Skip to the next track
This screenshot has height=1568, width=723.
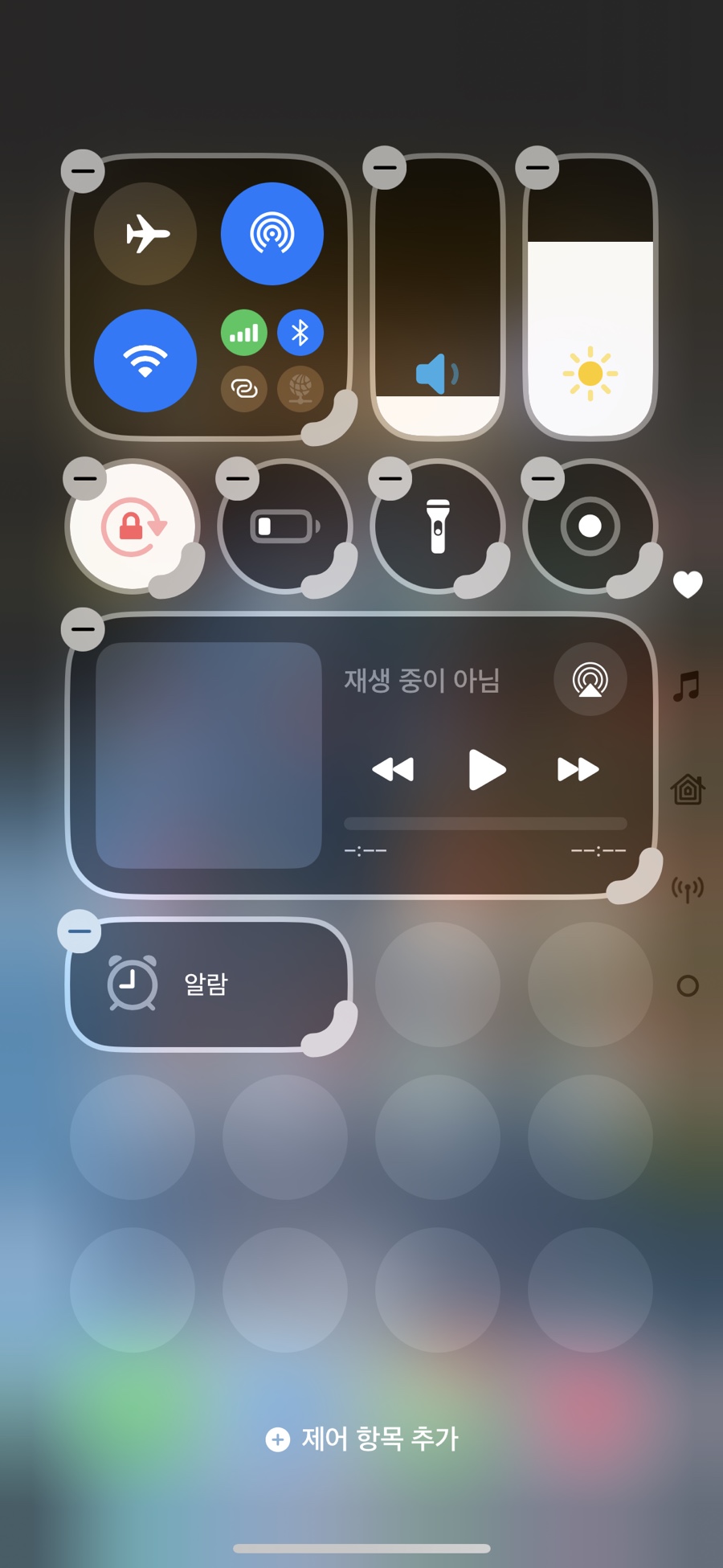point(578,770)
